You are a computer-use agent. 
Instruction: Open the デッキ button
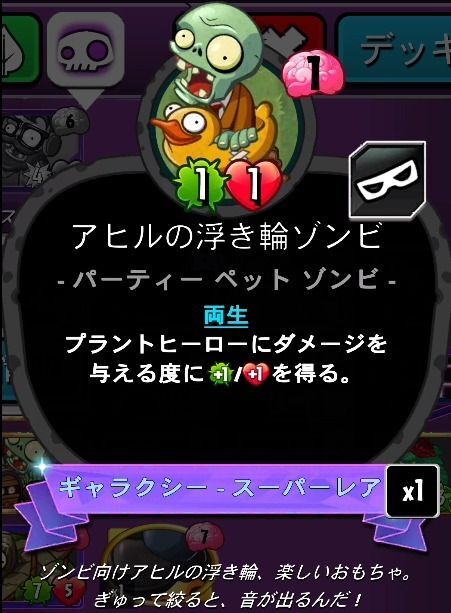point(395,49)
